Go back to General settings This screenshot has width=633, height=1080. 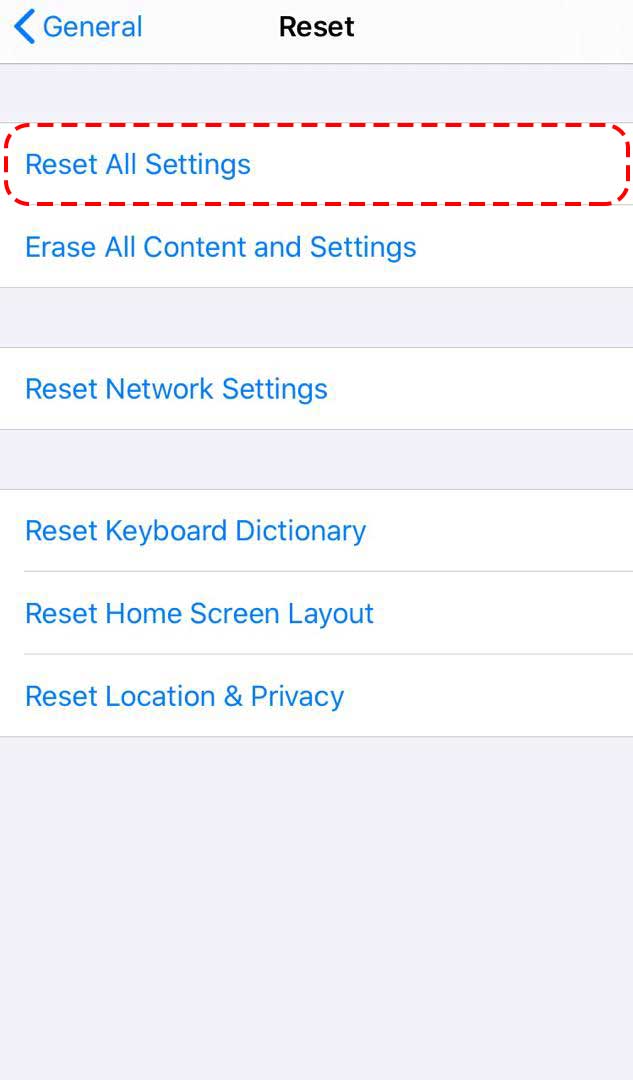(x=78, y=27)
